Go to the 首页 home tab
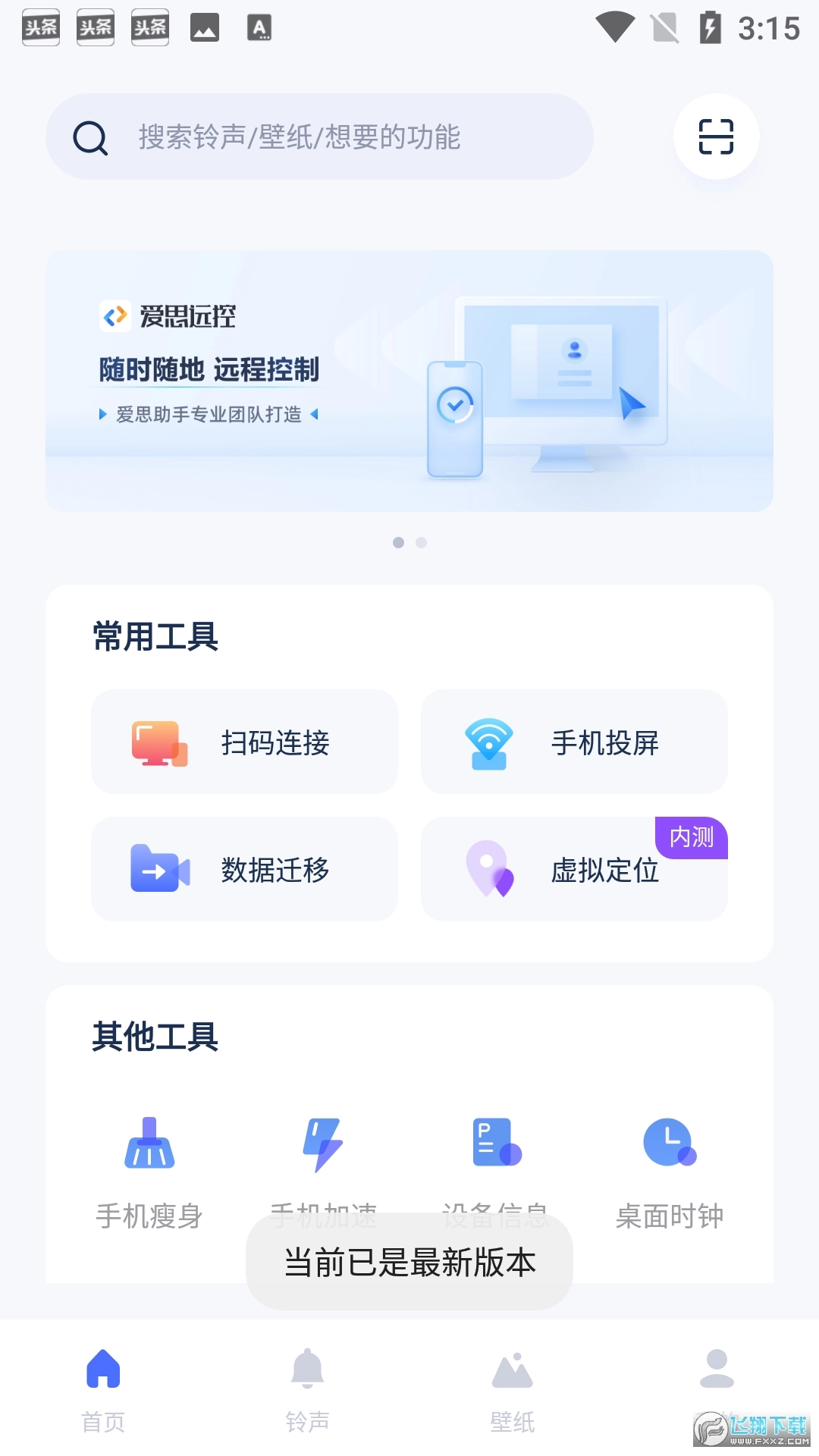 click(103, 1389)
